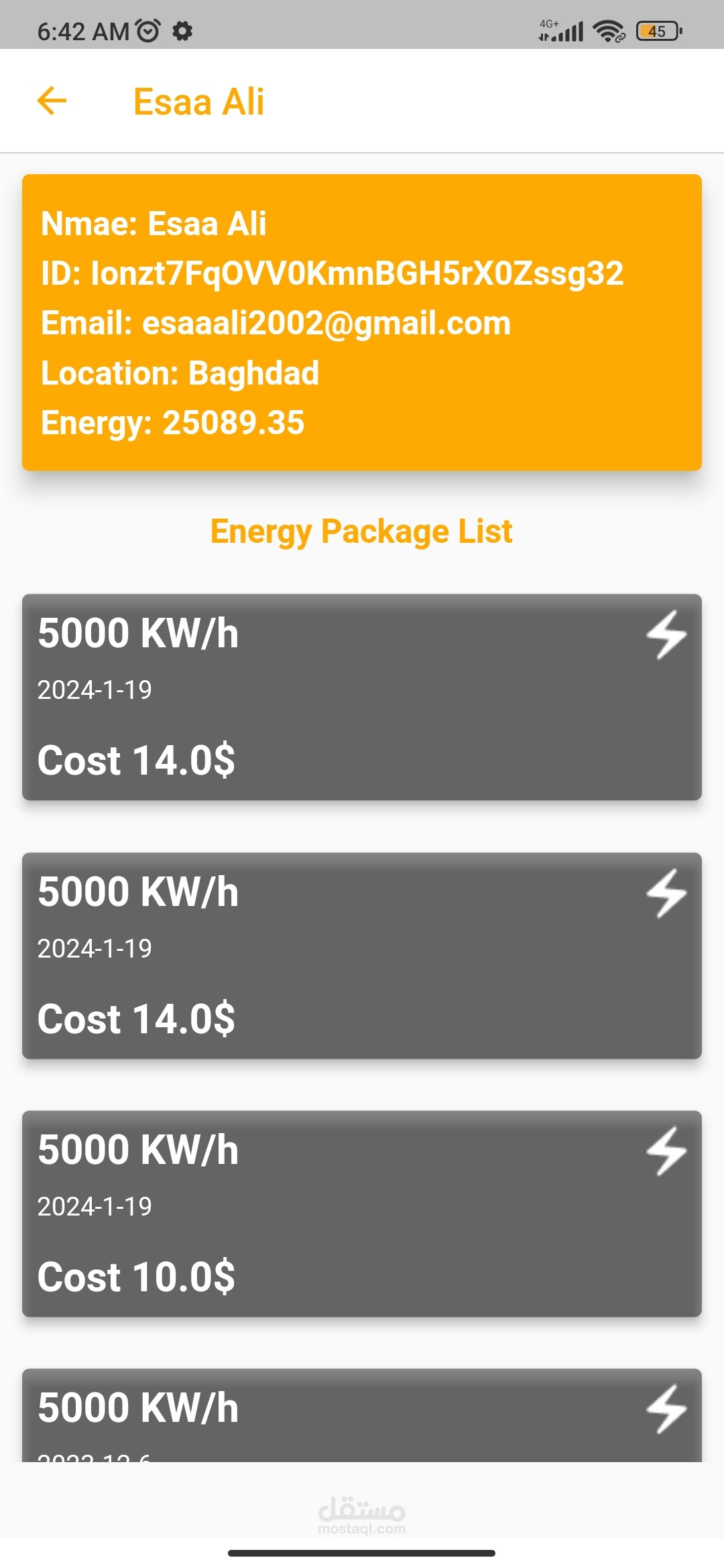Open the package costing 10.0$

pos(361,1213)
